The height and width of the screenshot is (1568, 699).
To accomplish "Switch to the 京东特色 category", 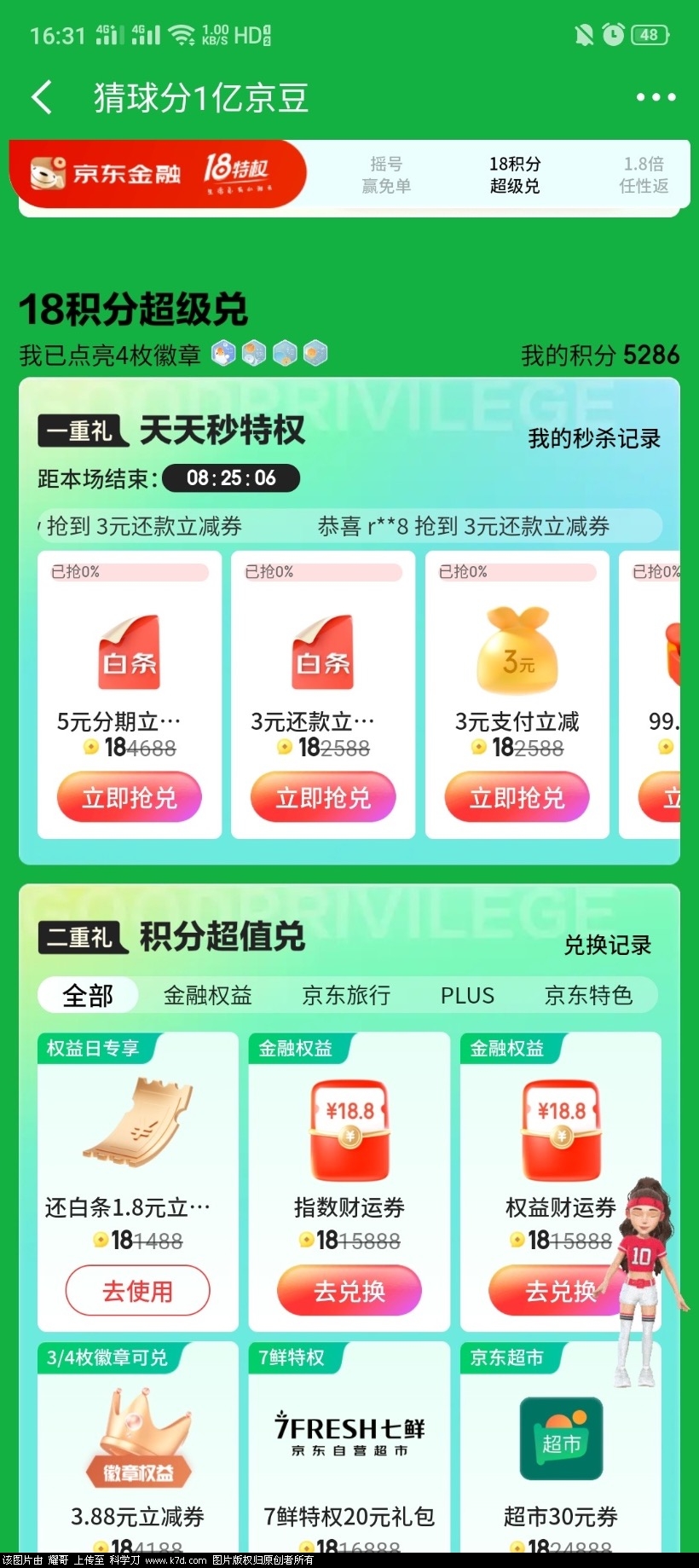I will pos(588,995).
